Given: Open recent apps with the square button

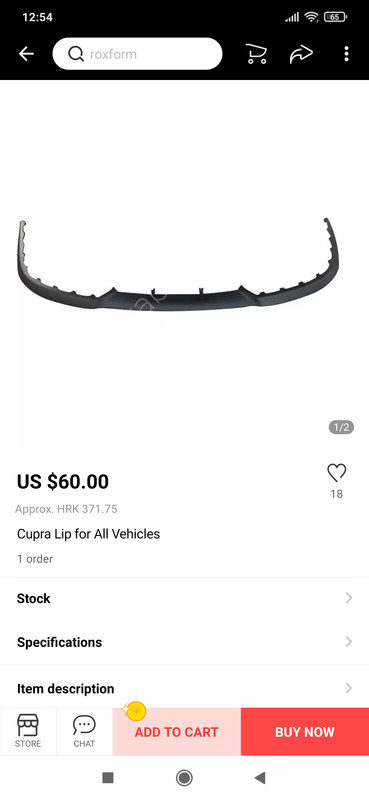Looking at the screenshot, I should point(108,778).
